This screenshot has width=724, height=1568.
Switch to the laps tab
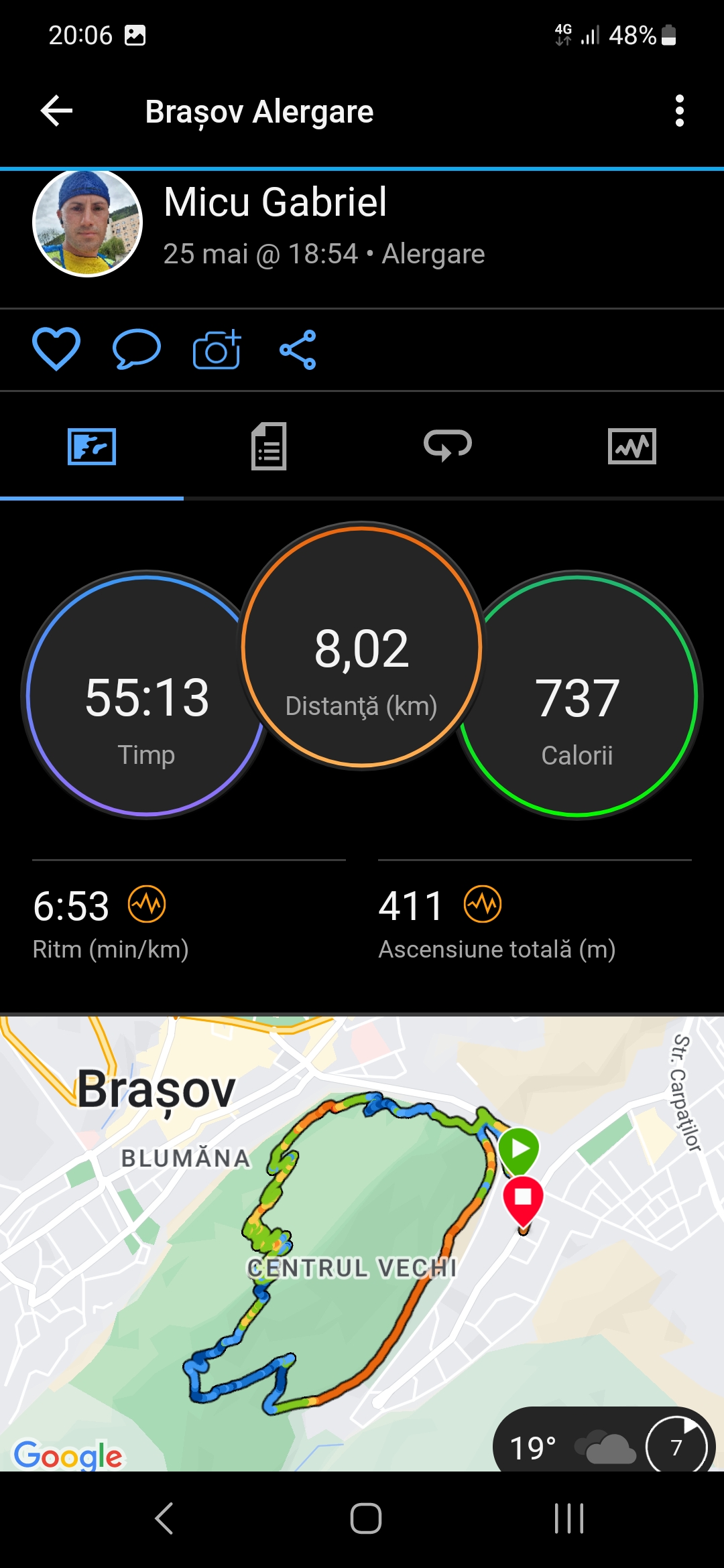(x=448, y=446)
